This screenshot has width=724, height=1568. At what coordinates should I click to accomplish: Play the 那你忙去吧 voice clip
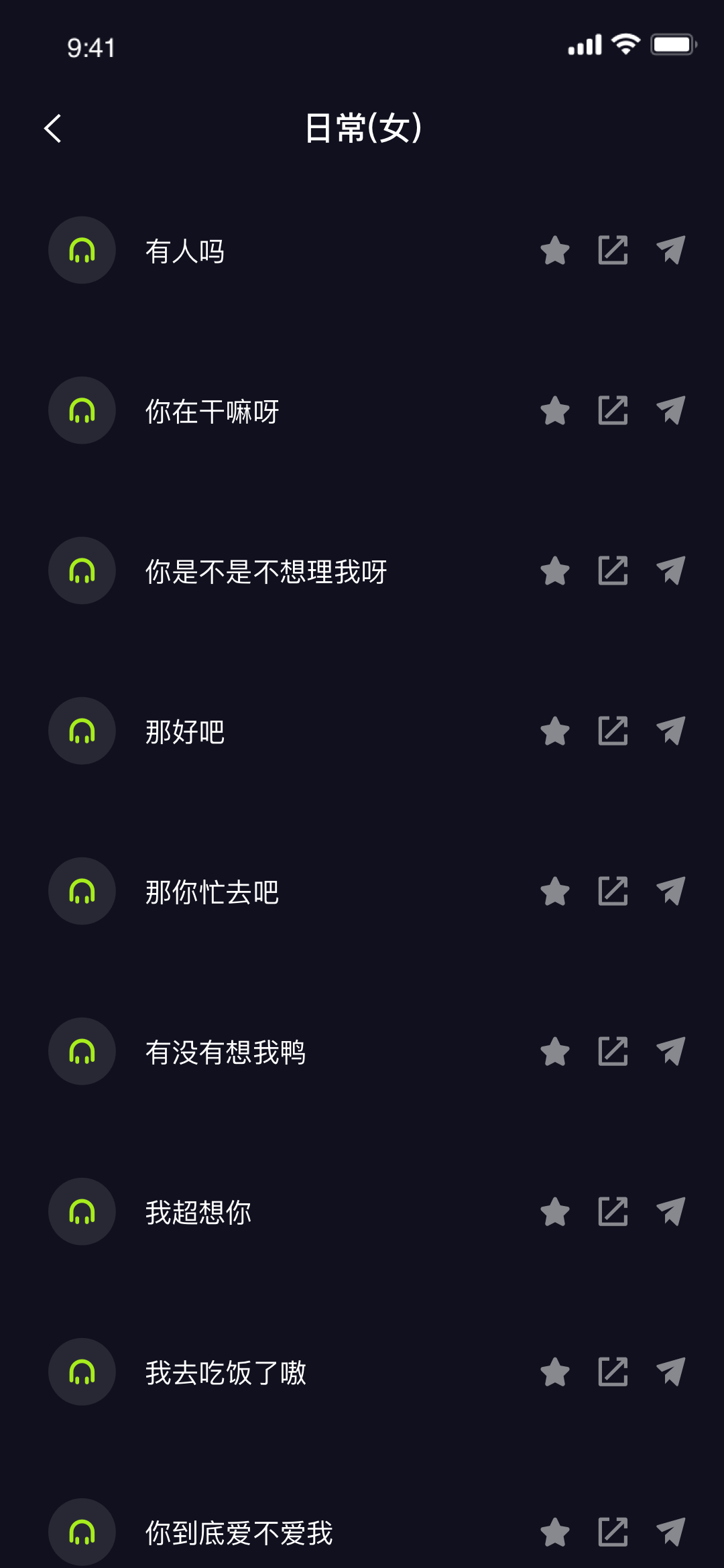pos(82,891)
